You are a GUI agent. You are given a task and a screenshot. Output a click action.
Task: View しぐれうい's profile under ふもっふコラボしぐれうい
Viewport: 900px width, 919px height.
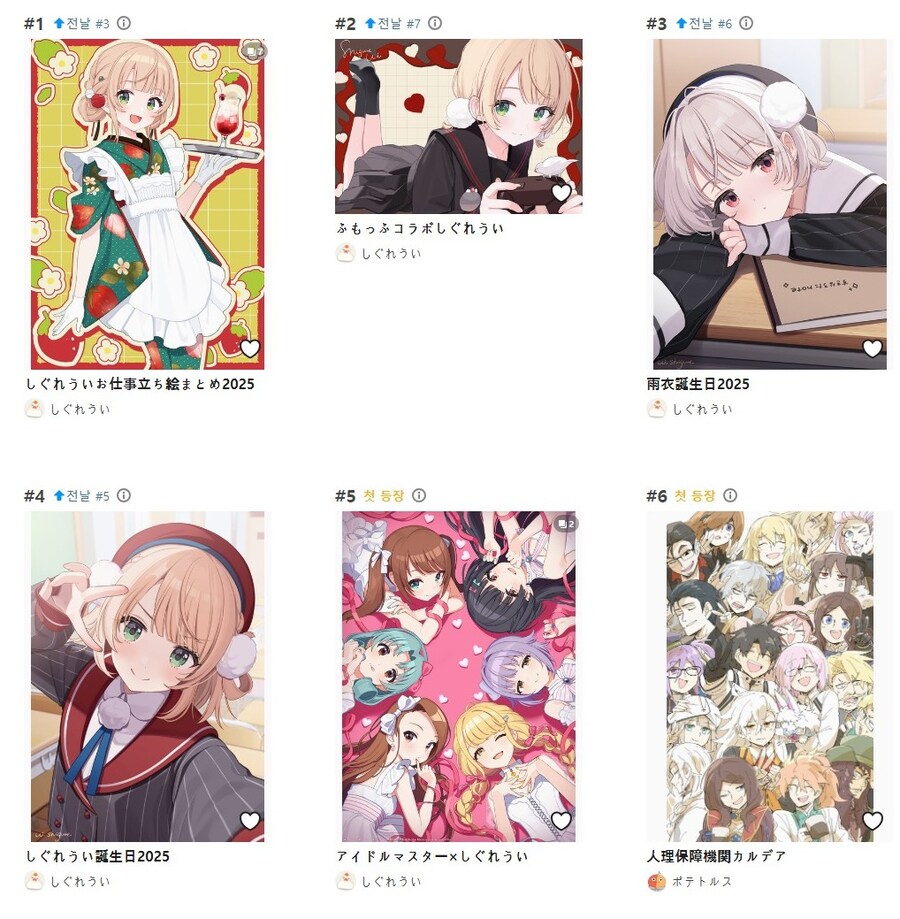coord(390,254)
